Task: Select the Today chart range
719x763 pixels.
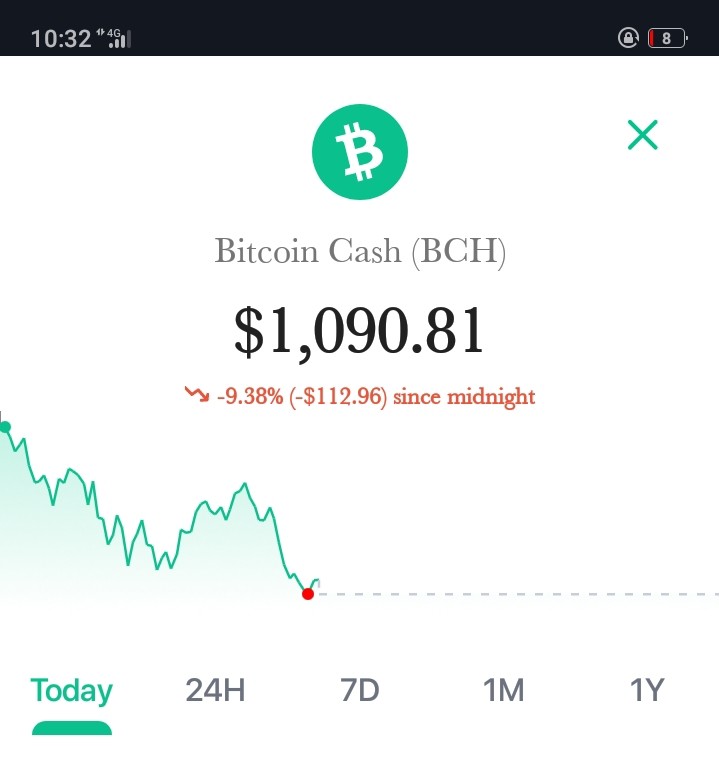Action: point(72,691)
